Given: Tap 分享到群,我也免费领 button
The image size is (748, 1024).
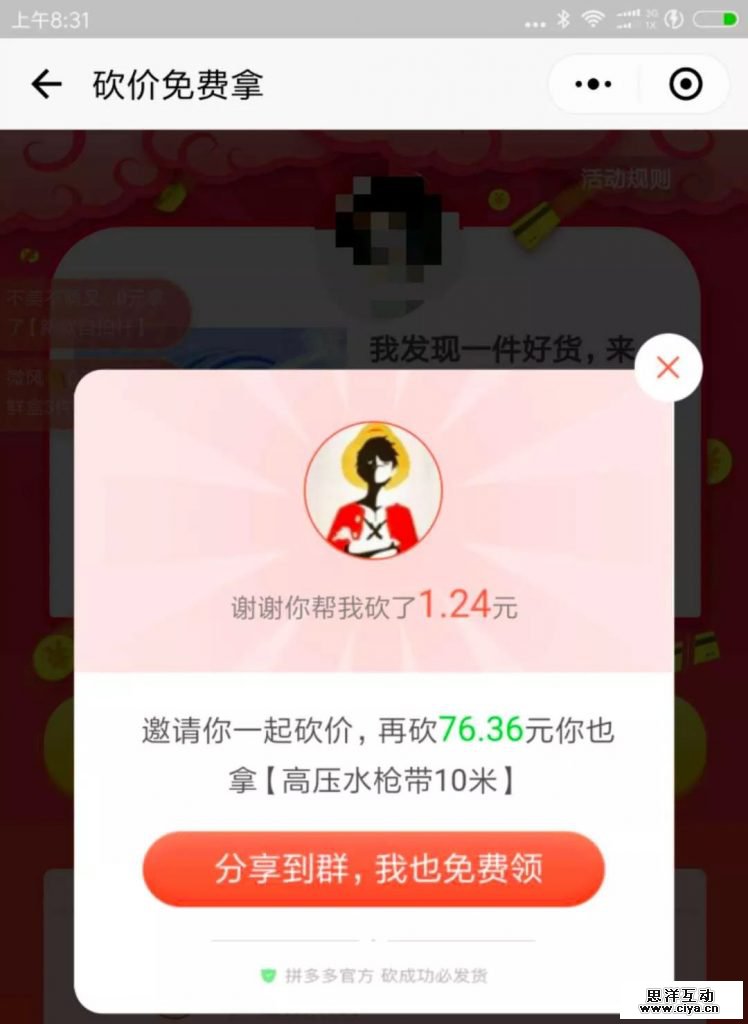Looking at the screenshot, I should click(x=373, y=868).
